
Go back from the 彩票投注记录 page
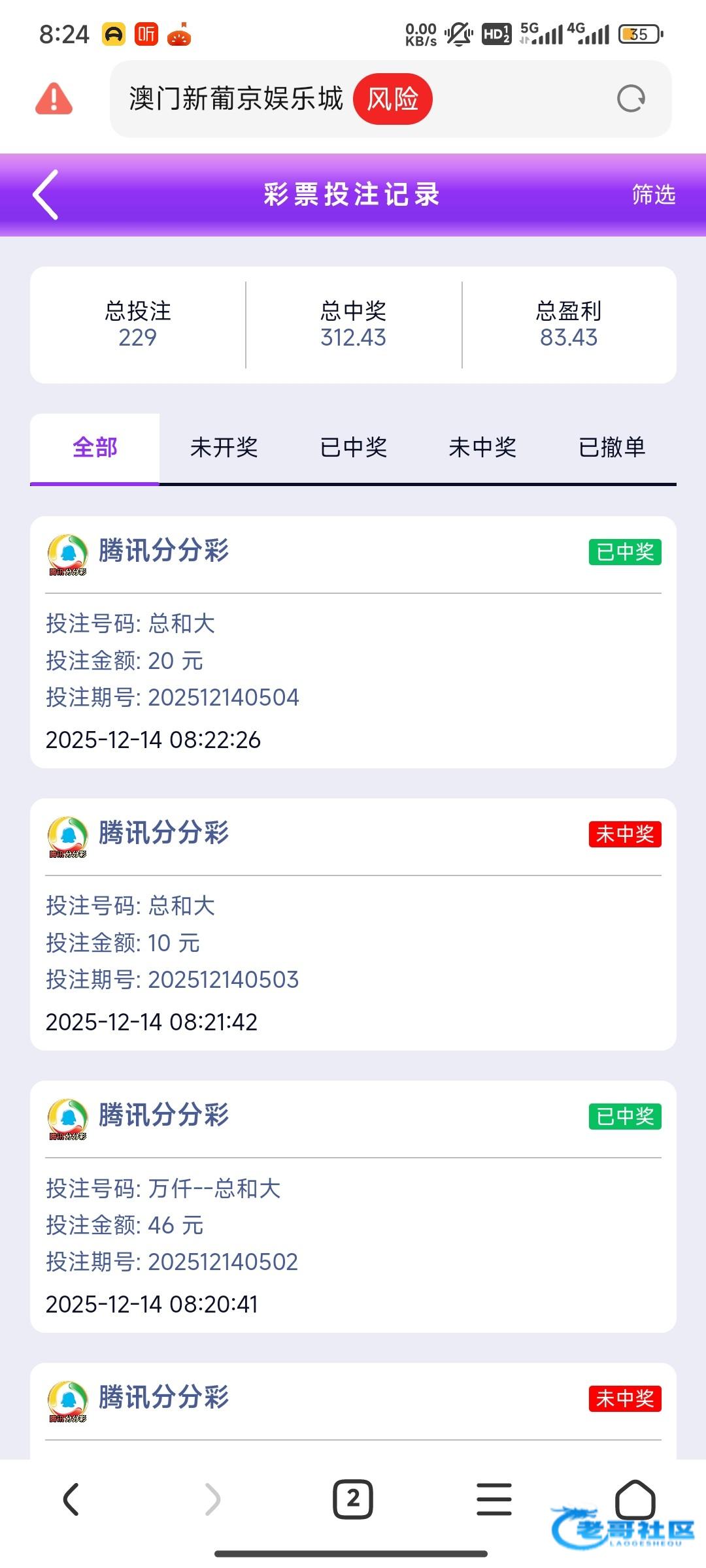tap(46, 195)
